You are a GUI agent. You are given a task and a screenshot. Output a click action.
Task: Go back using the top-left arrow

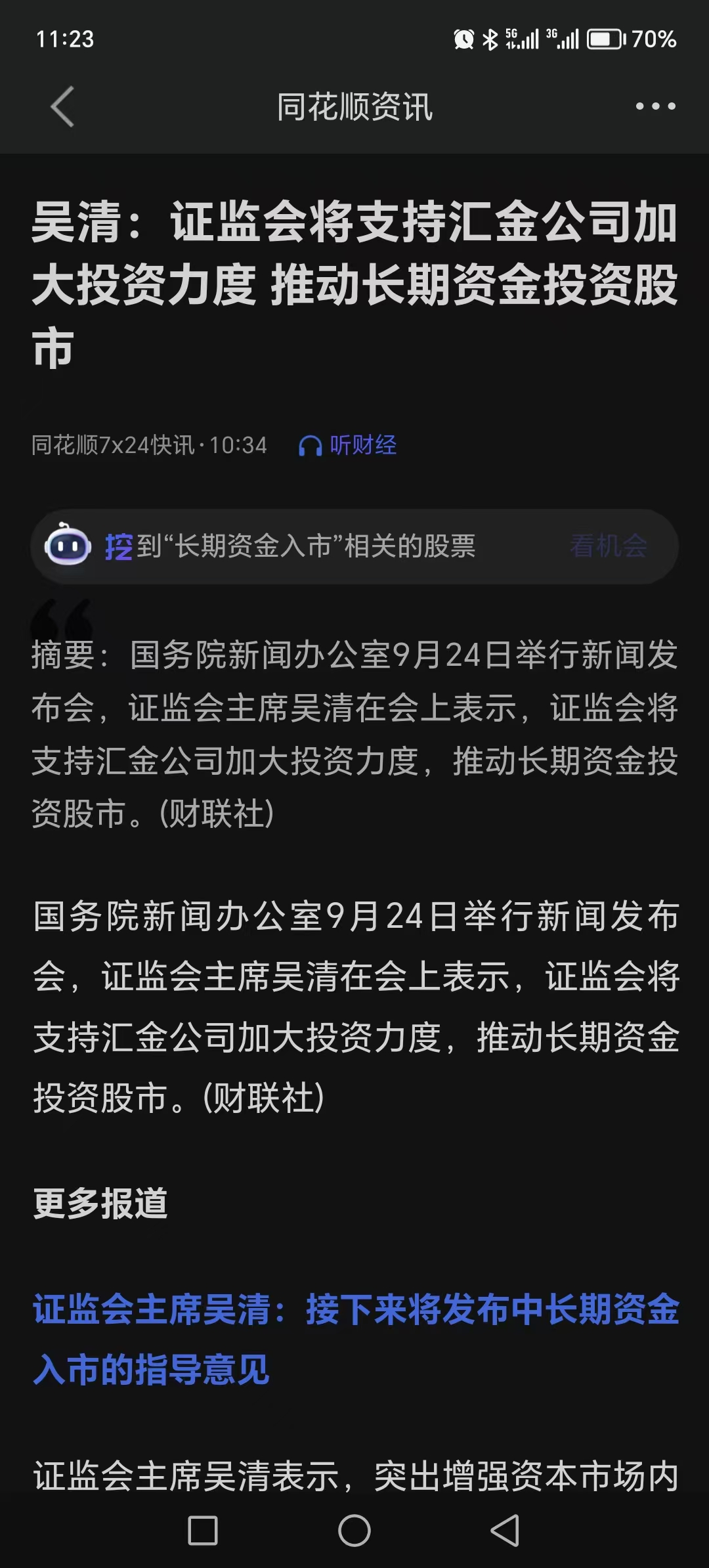pos(62,106)
